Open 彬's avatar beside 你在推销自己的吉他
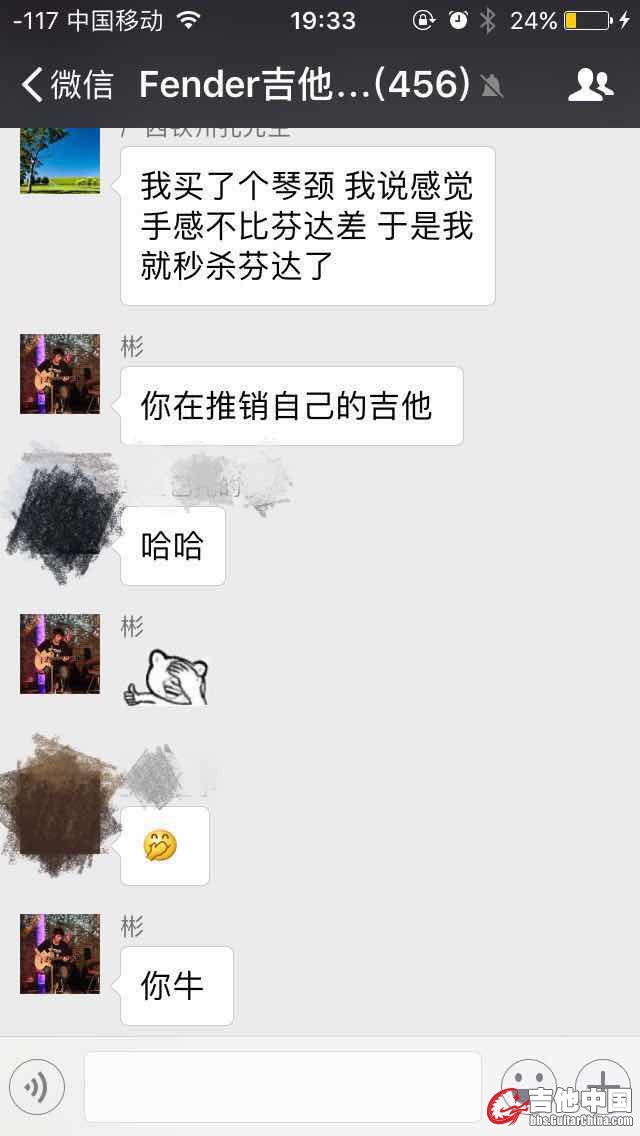Image resolution: width=640 pixels, height=1136 pixels. click(60, 374)
